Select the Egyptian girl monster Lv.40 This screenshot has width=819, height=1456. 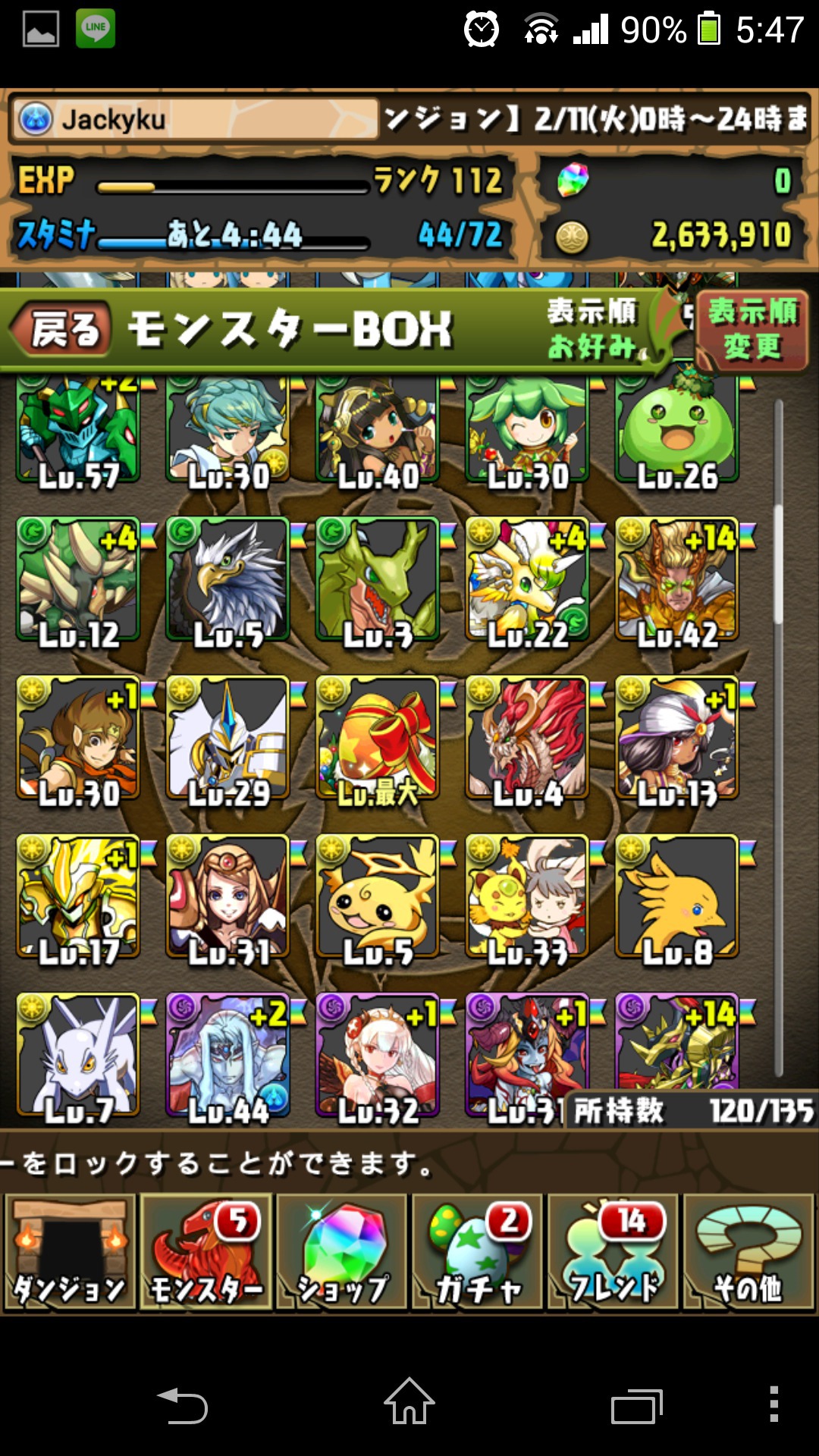[378, 432]
